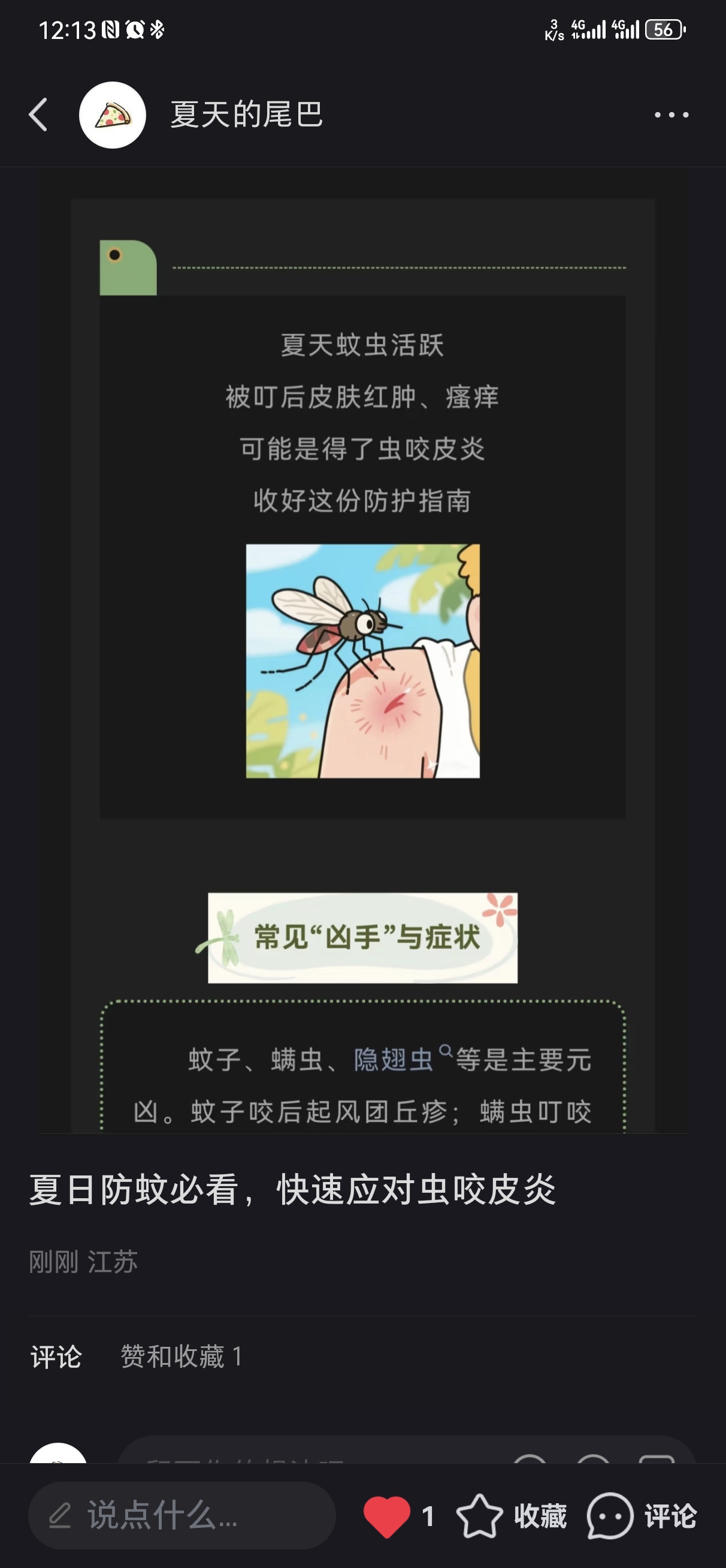Screen dimensions: 726x1568
Task: Open the three-dot overflow menu
Action: point(671,114)
